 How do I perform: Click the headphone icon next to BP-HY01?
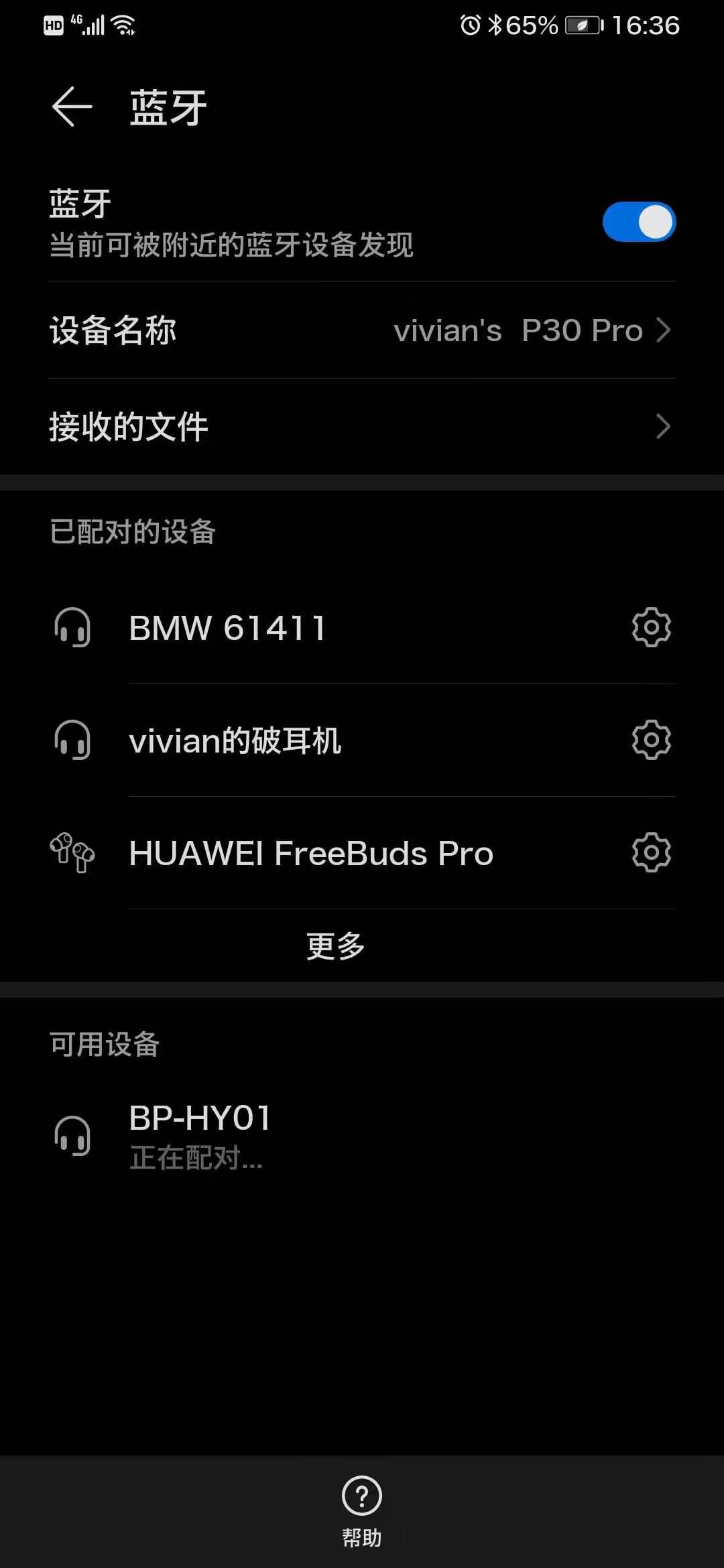click(72, 1136)
